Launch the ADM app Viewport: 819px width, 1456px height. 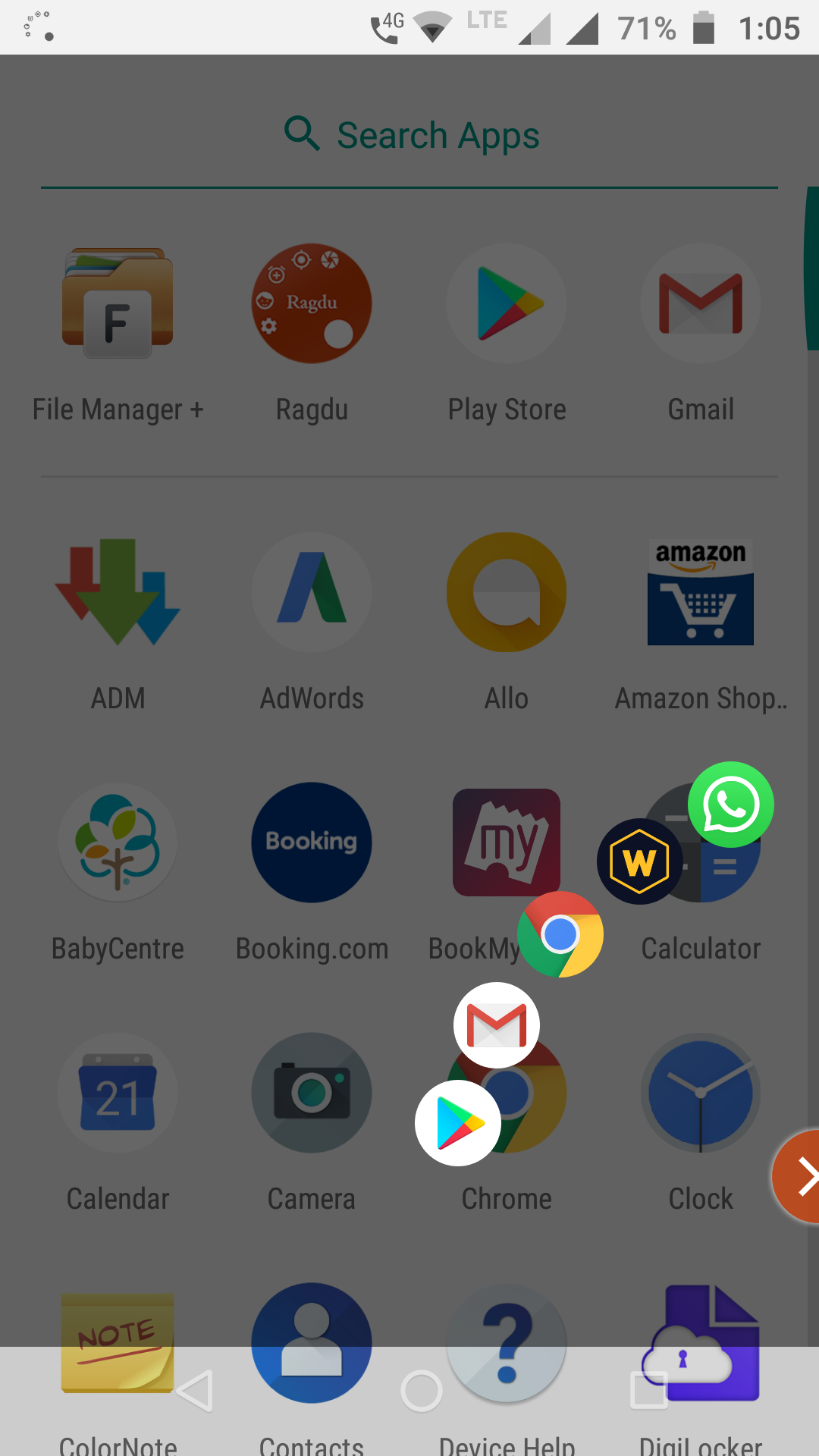click(118, 592)
